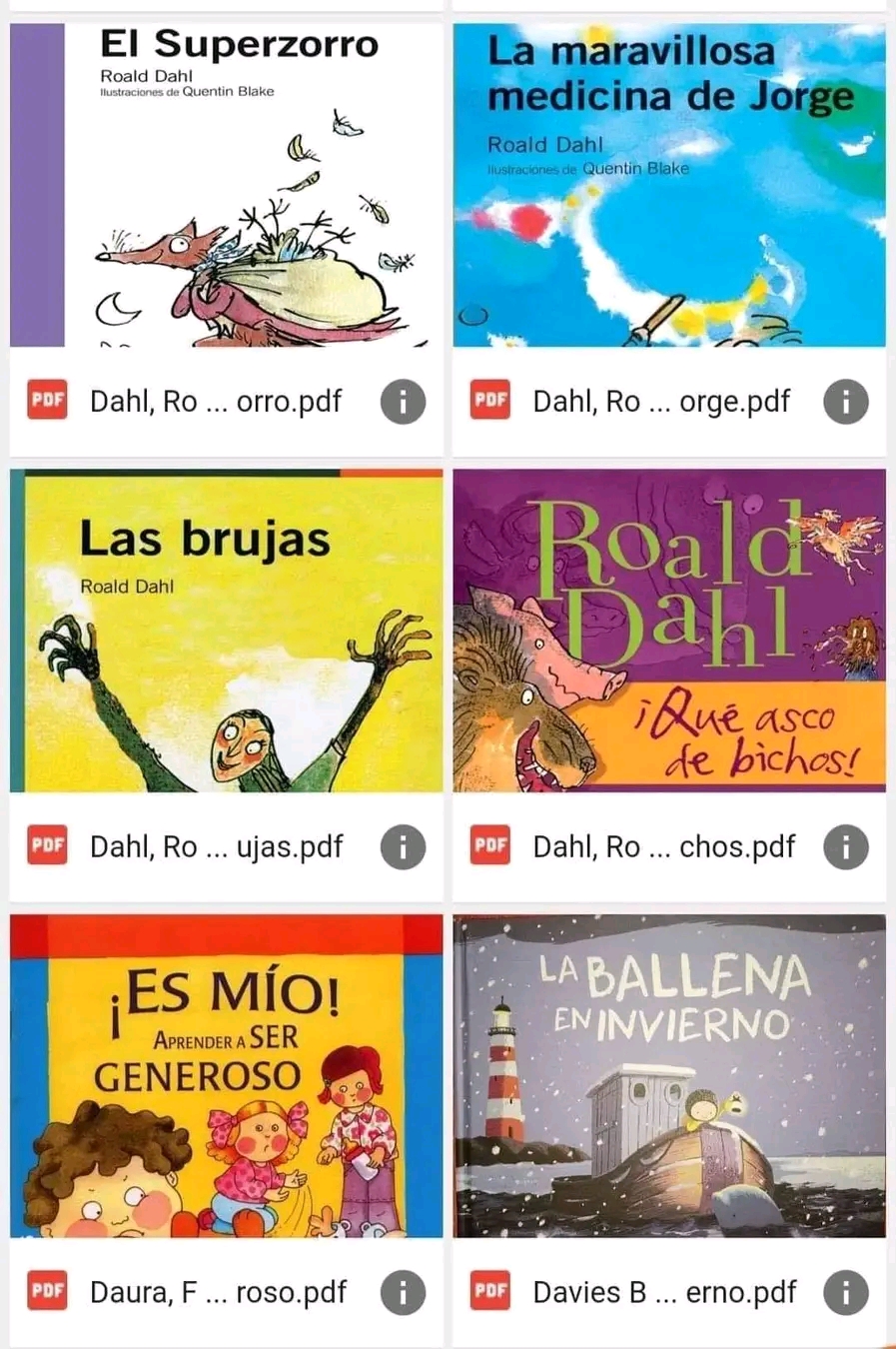Open the file named Dahl, Ro ... orro.pdf
896x1349 pixels.
click(x=215, y=402)
